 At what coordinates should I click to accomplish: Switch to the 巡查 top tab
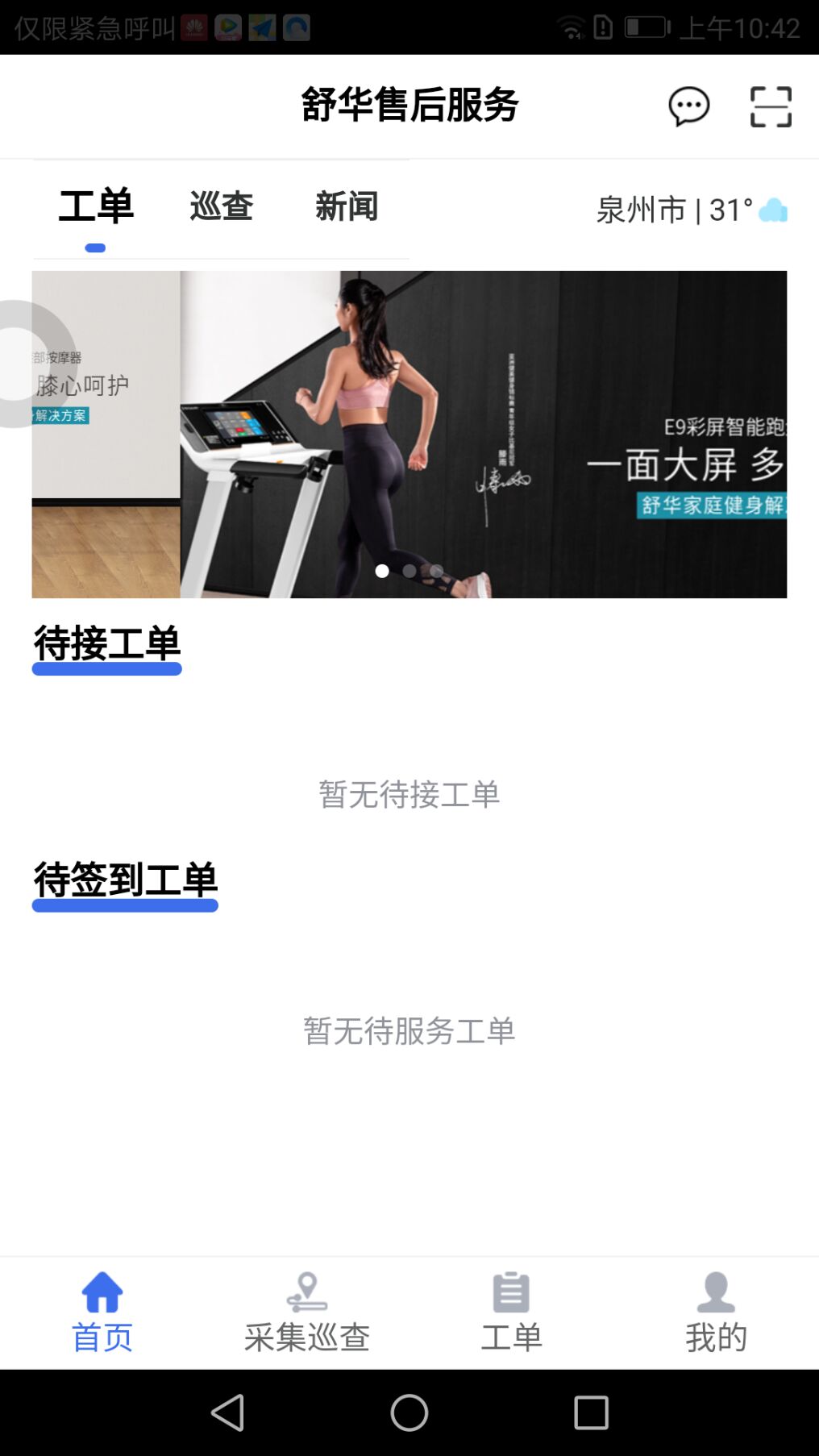(222, 207)
